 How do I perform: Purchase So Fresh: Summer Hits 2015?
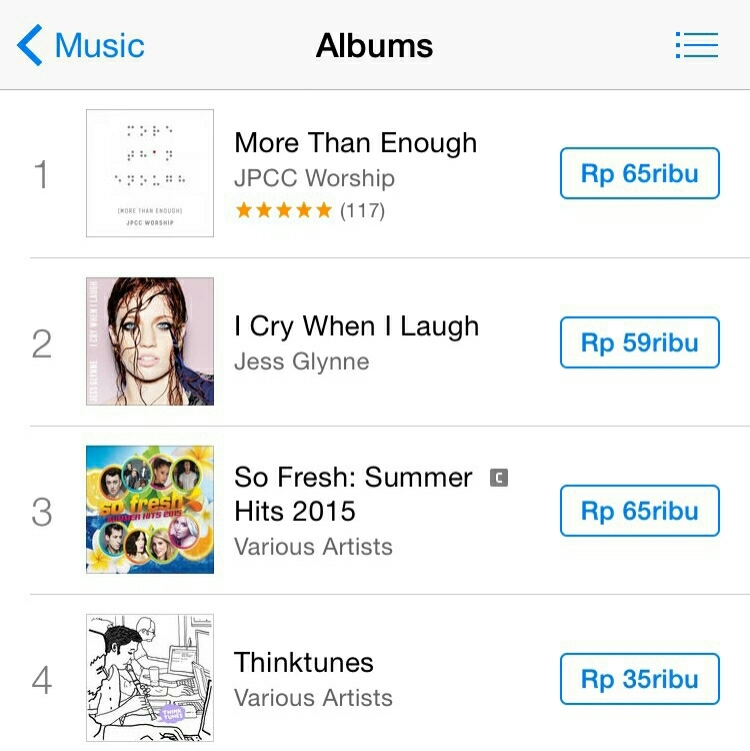click(639, 511)
